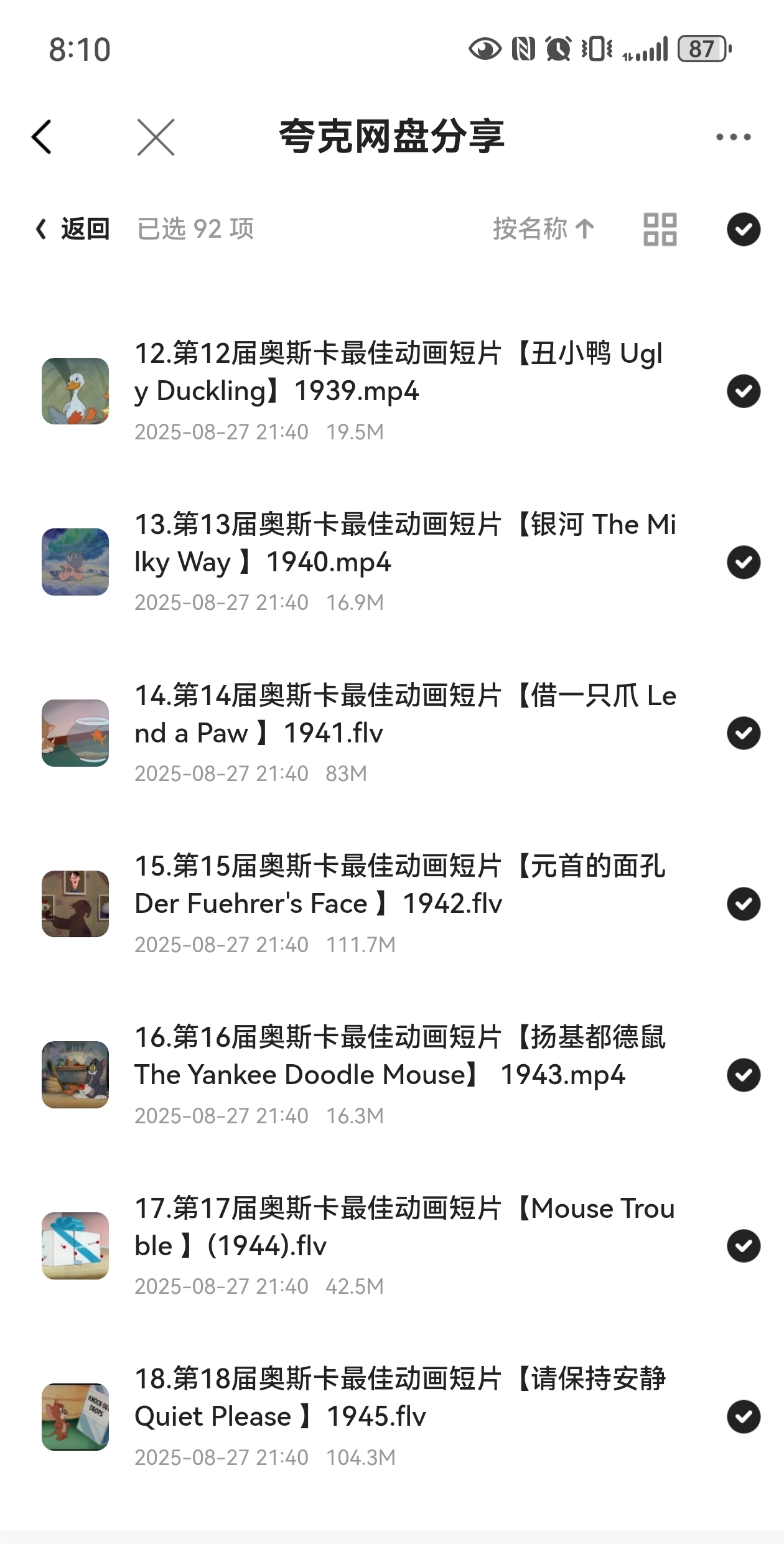
Task: Open the three-dot overflow menu
Action: 733,137
